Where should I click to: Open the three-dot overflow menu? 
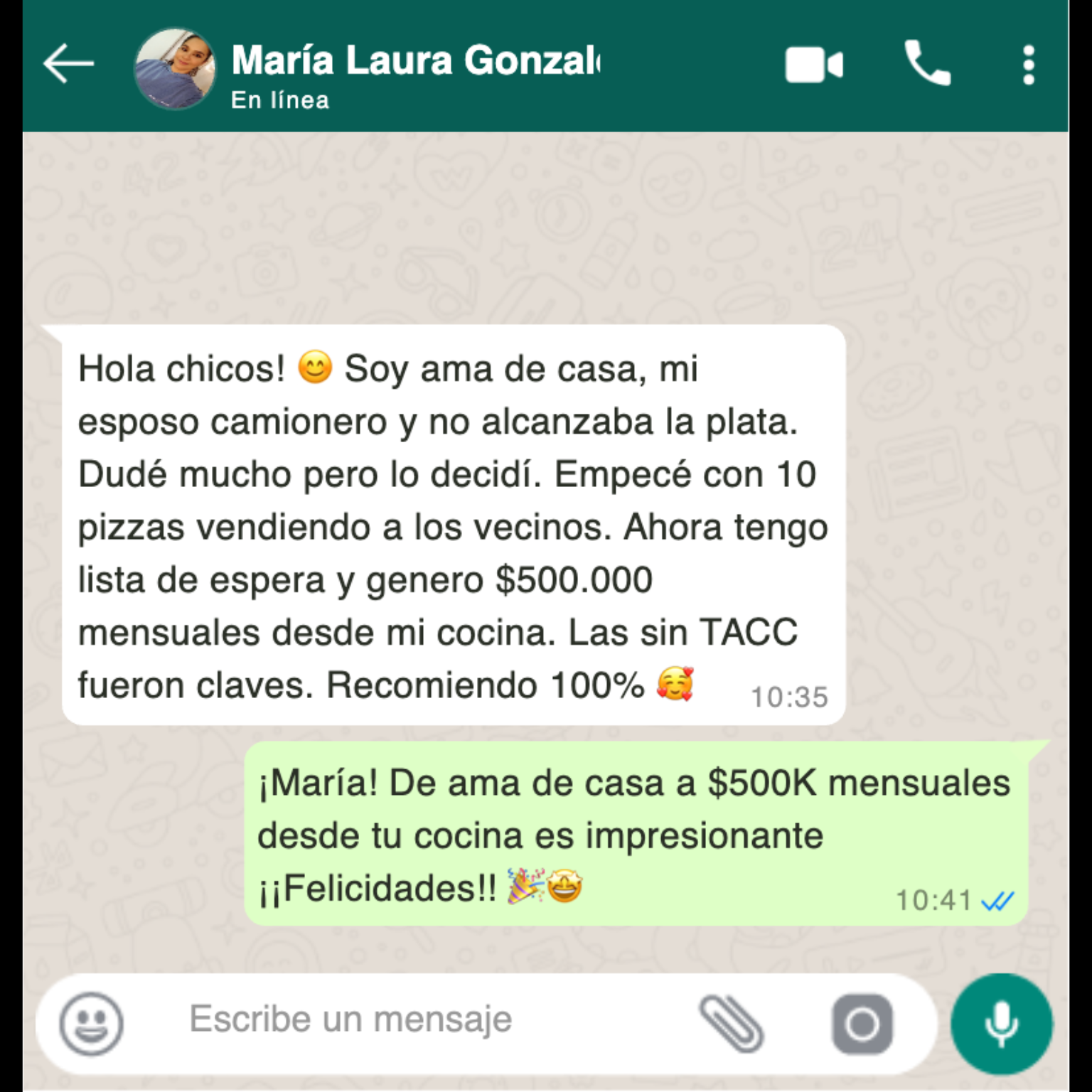(1028, 65)
